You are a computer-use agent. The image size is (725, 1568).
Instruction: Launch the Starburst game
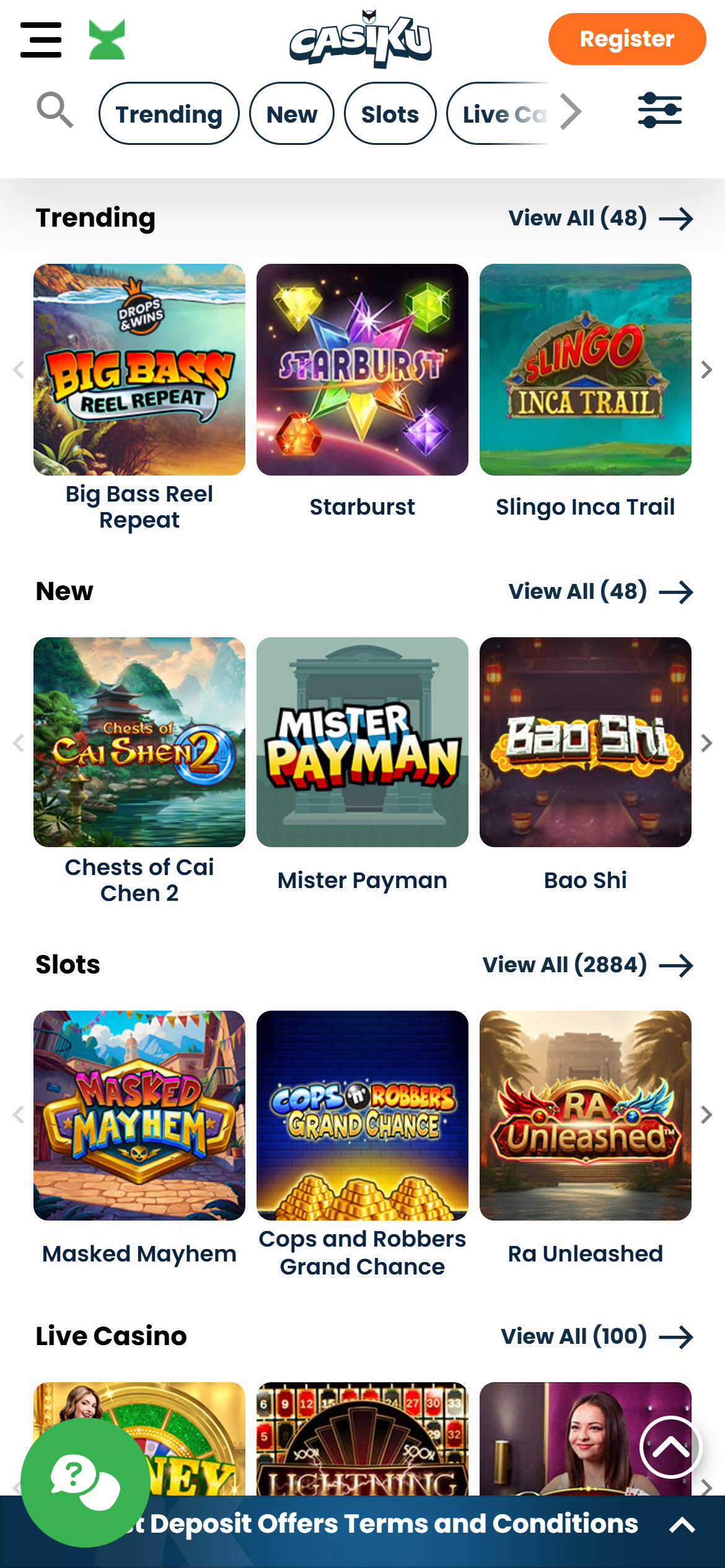[x=362, y=370]
